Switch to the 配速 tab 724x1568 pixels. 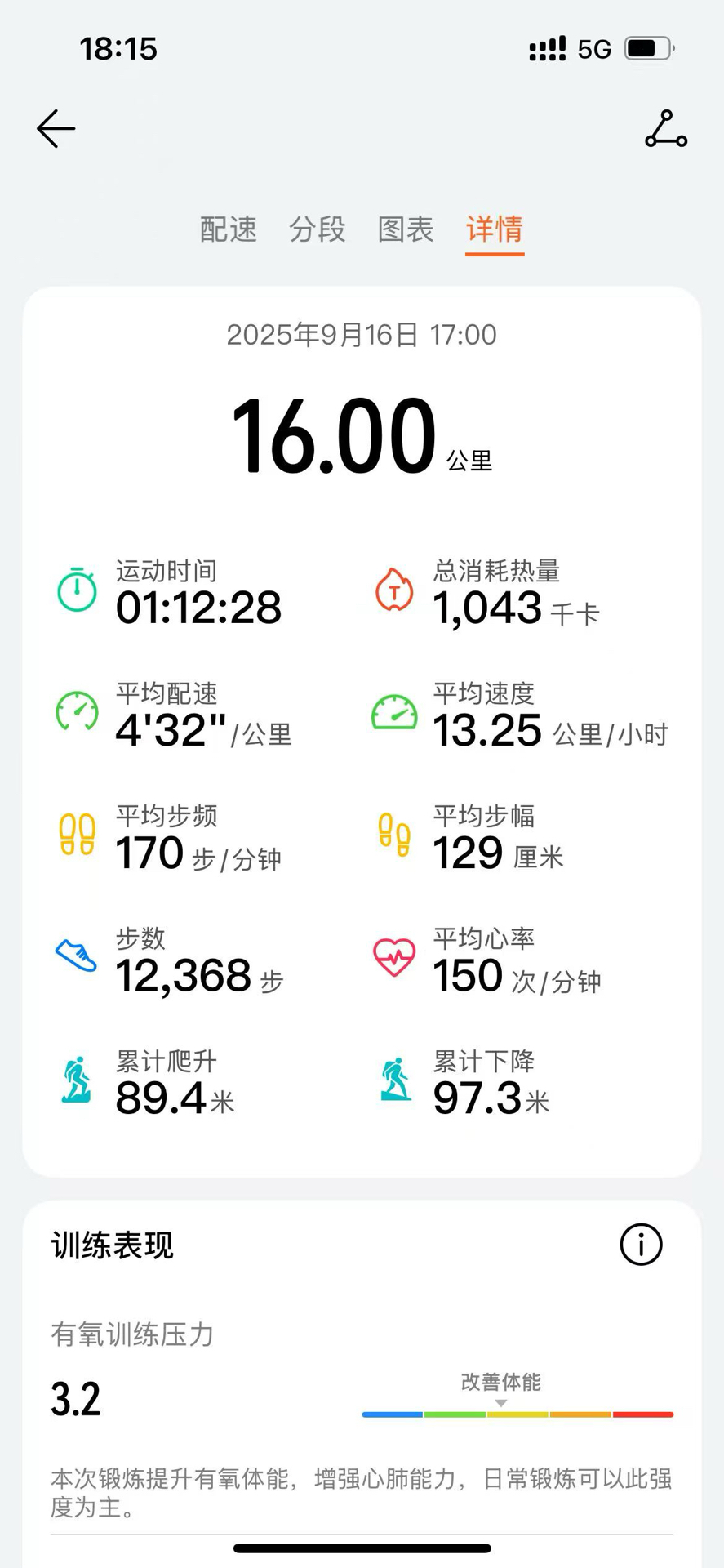point(229,229)
